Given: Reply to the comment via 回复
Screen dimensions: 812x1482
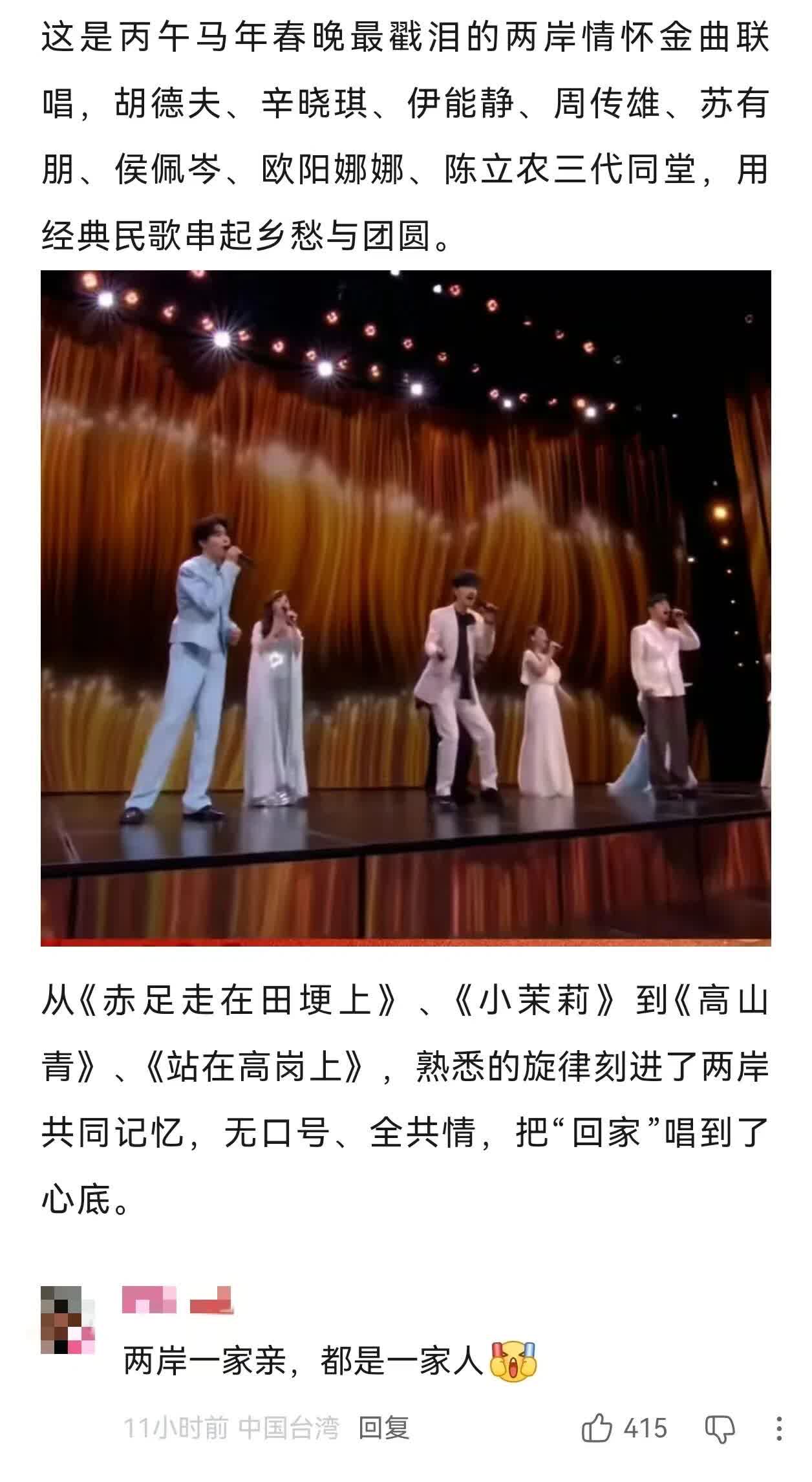Looking at the screenshot, I should [x=384, y=1428].
